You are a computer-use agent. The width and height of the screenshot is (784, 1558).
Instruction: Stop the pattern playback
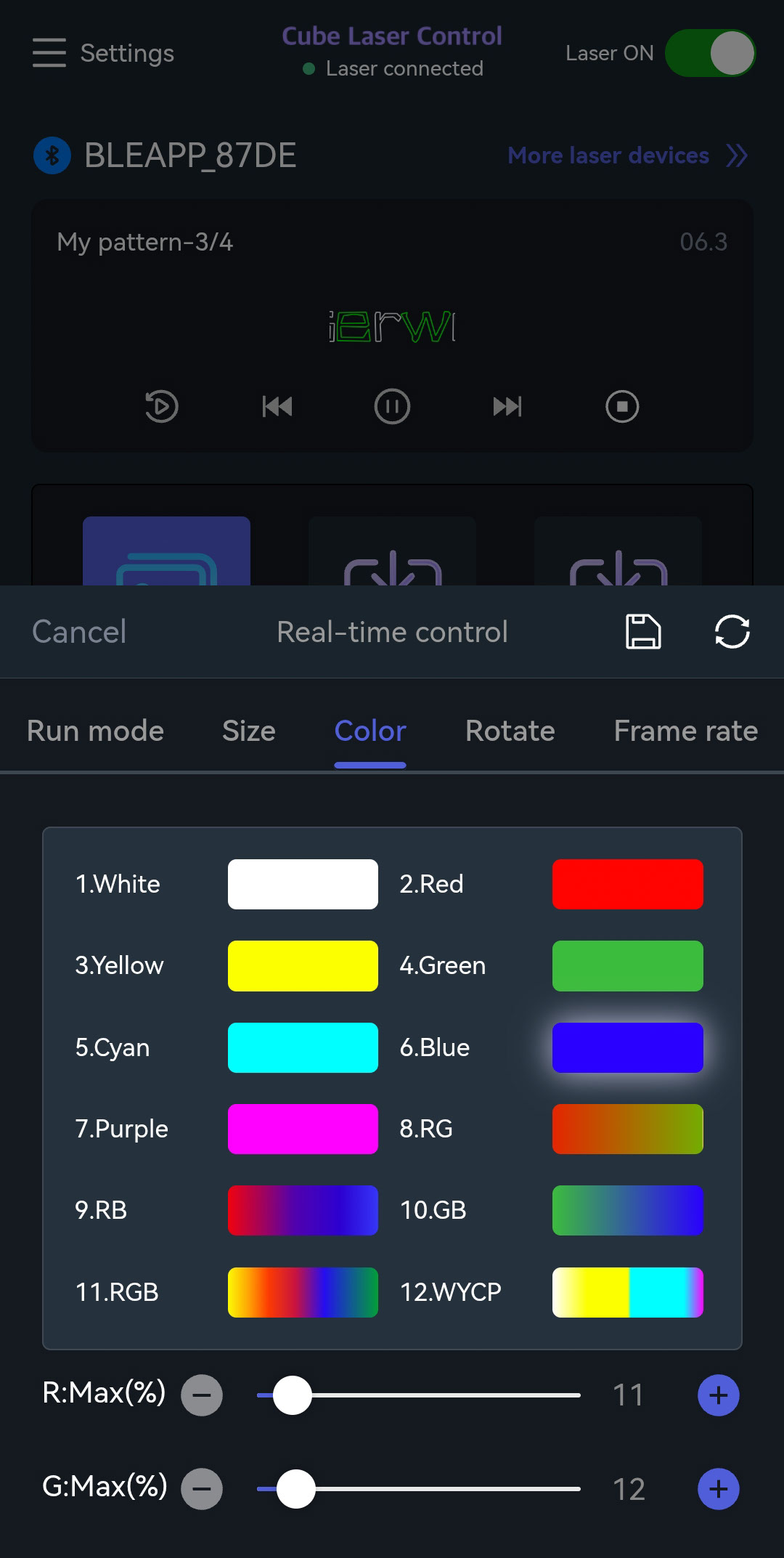tap(622, 406)
